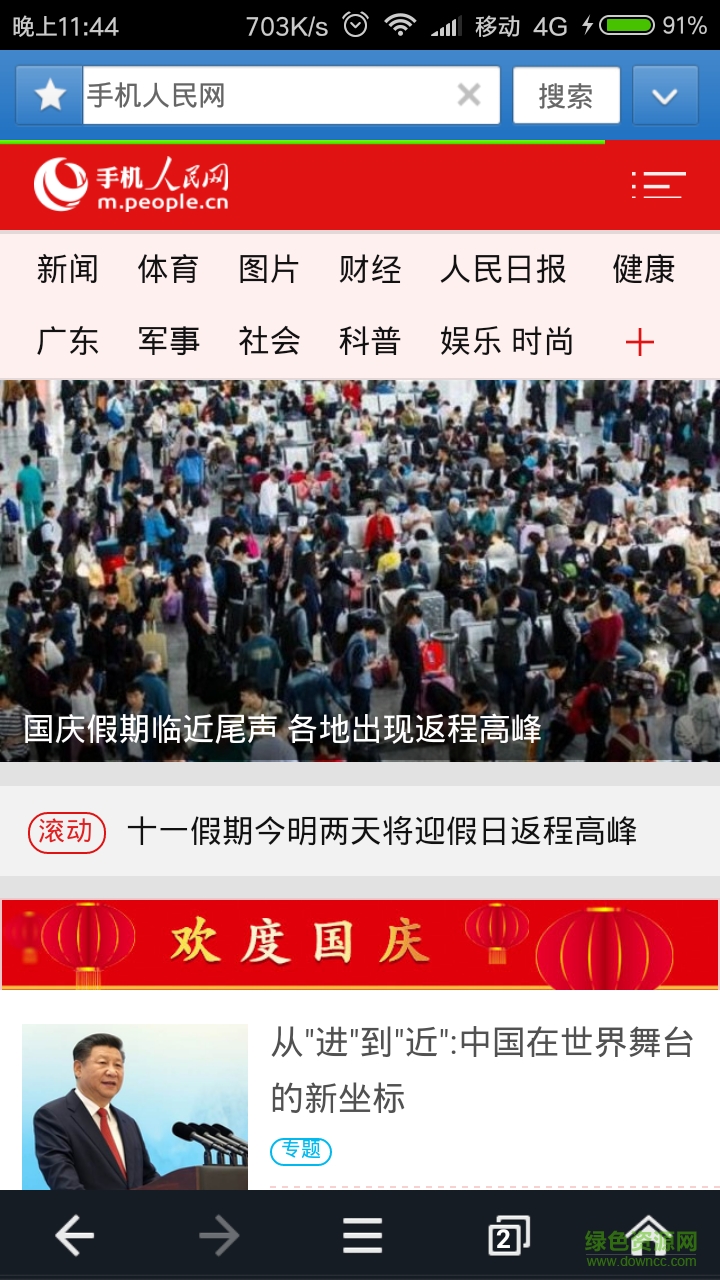The image size is (720, 1280).
Task: Open the site menu in the red header
Action: pos(658,185)
